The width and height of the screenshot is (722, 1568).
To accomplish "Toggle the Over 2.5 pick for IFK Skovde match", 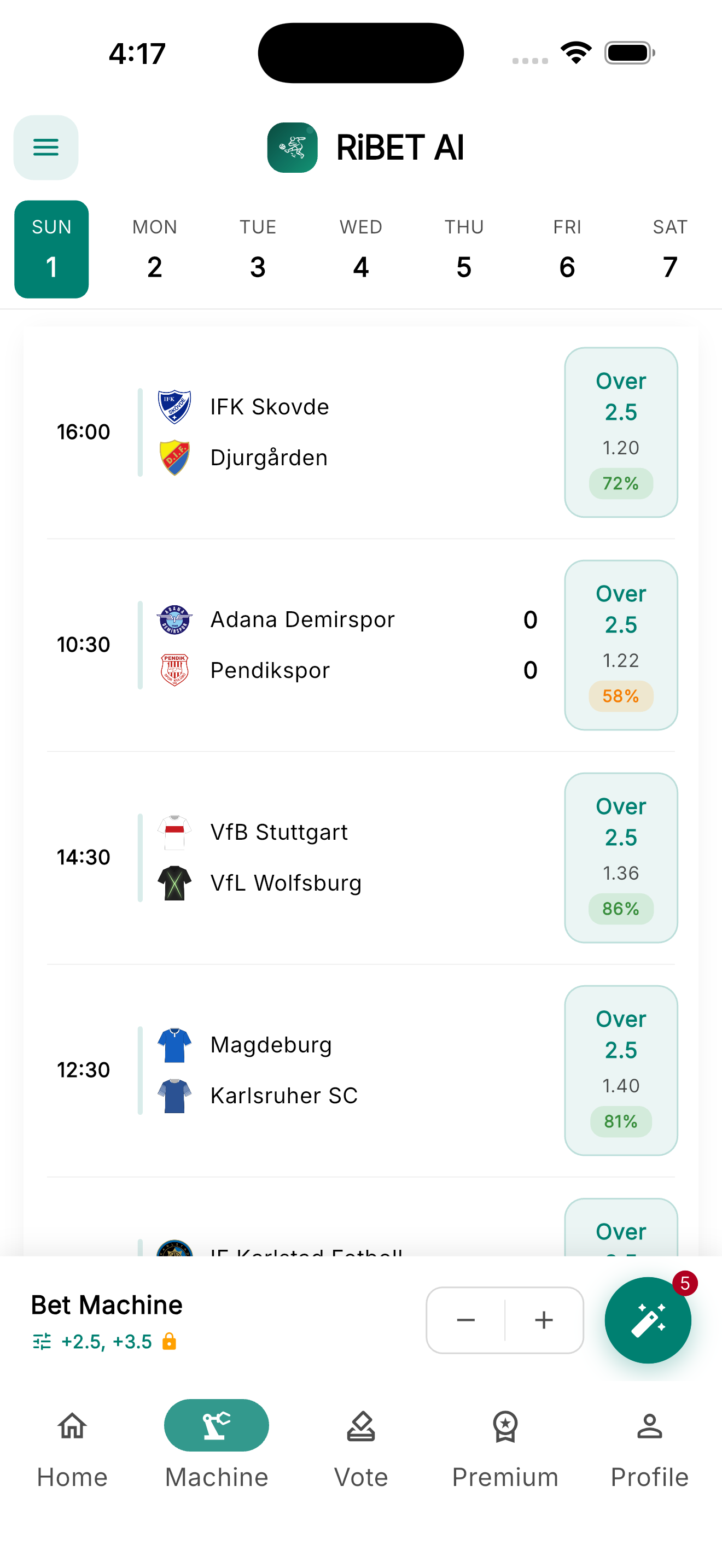I will [x=620, y=431].
